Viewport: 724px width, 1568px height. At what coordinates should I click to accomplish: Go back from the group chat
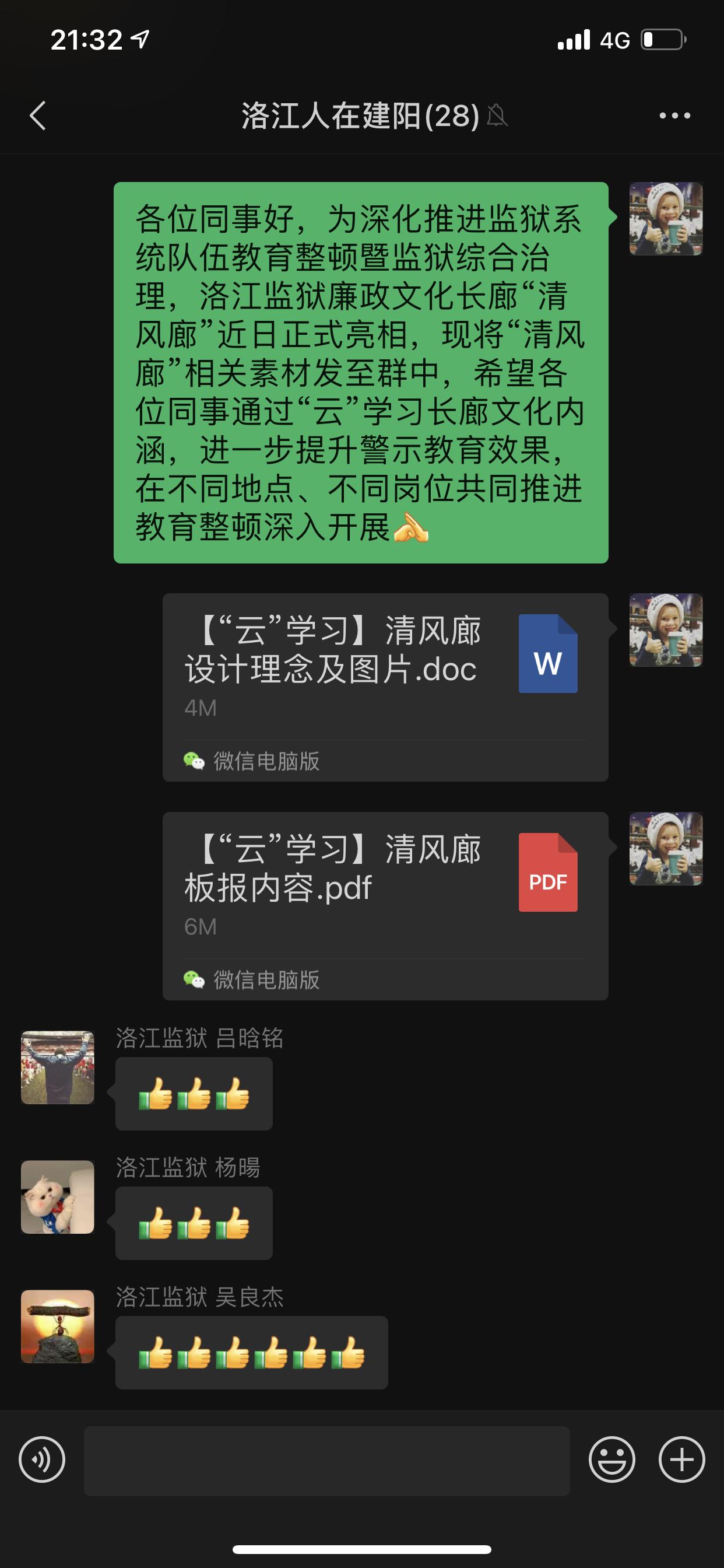coord(38,116)
